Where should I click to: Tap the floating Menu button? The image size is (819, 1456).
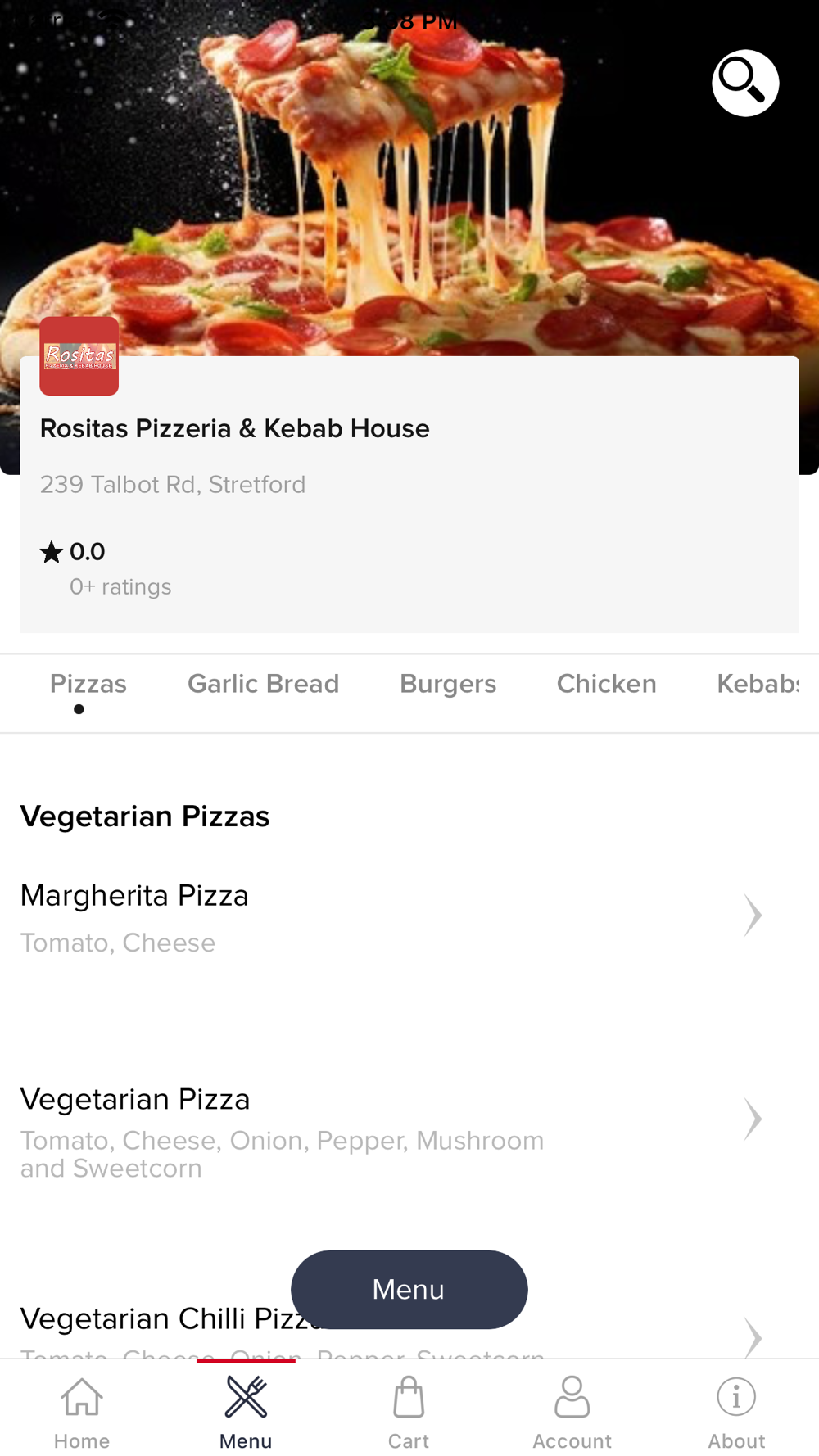[x=409, y=1289]
